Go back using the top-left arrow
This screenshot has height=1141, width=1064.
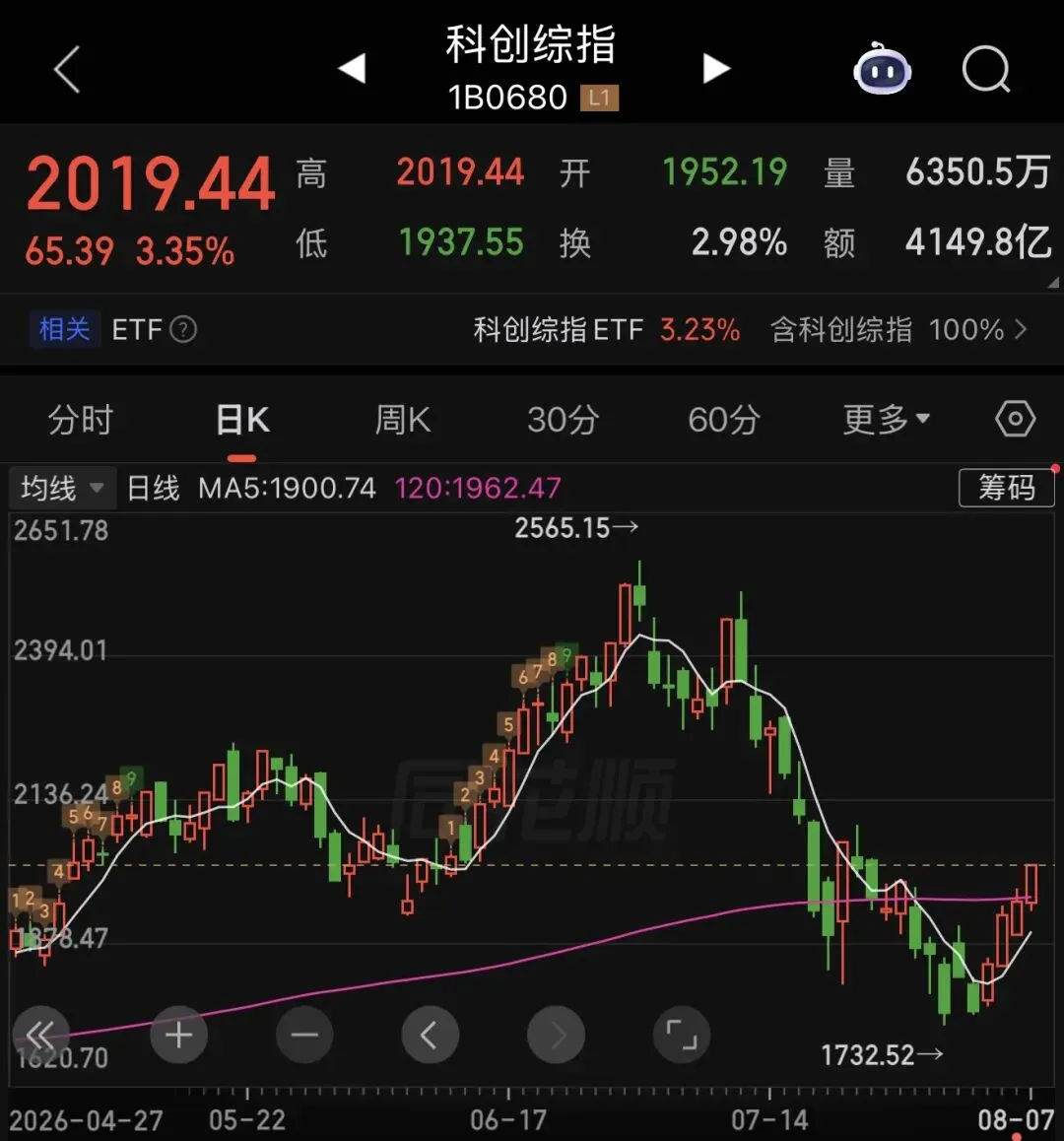tap(67, 70)
